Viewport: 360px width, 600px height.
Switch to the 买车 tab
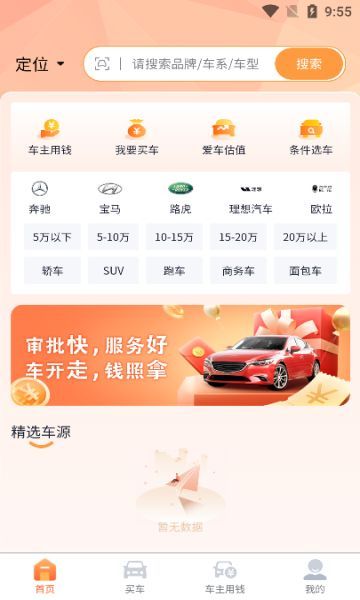point(135,577)
